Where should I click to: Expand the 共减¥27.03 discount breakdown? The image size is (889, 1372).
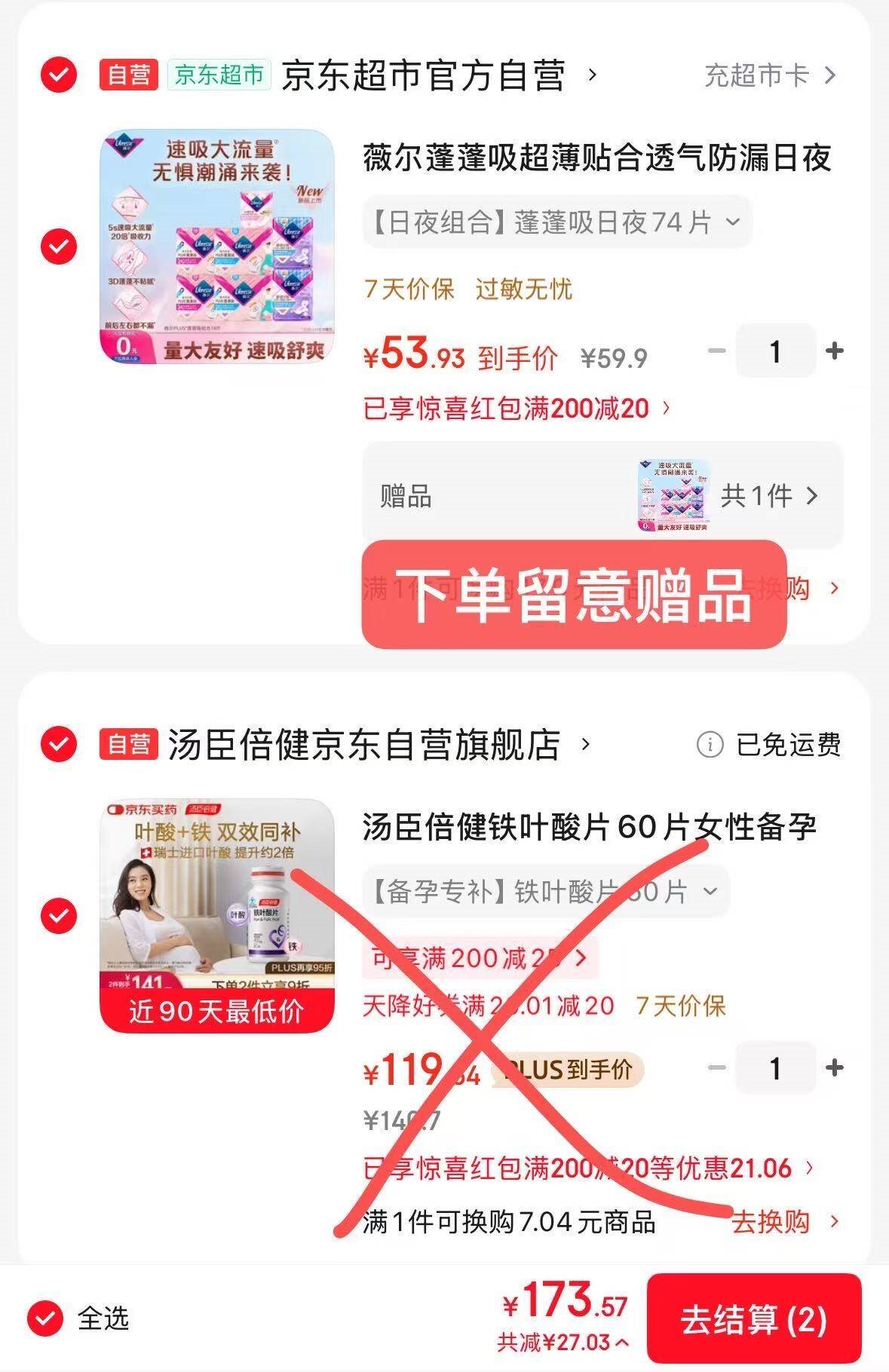coord(563,1342)
